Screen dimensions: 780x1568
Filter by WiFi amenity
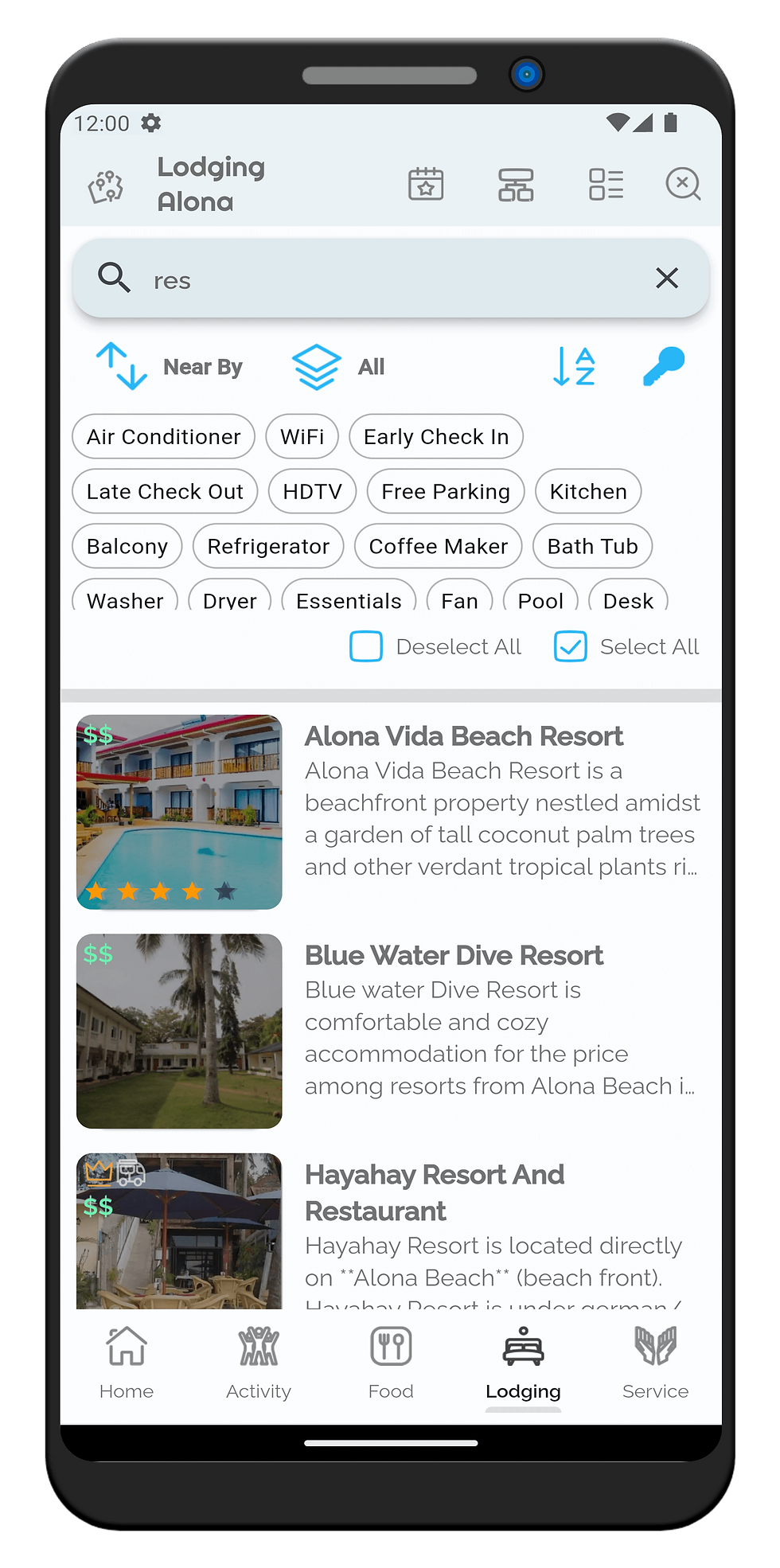tap(302, 437)
